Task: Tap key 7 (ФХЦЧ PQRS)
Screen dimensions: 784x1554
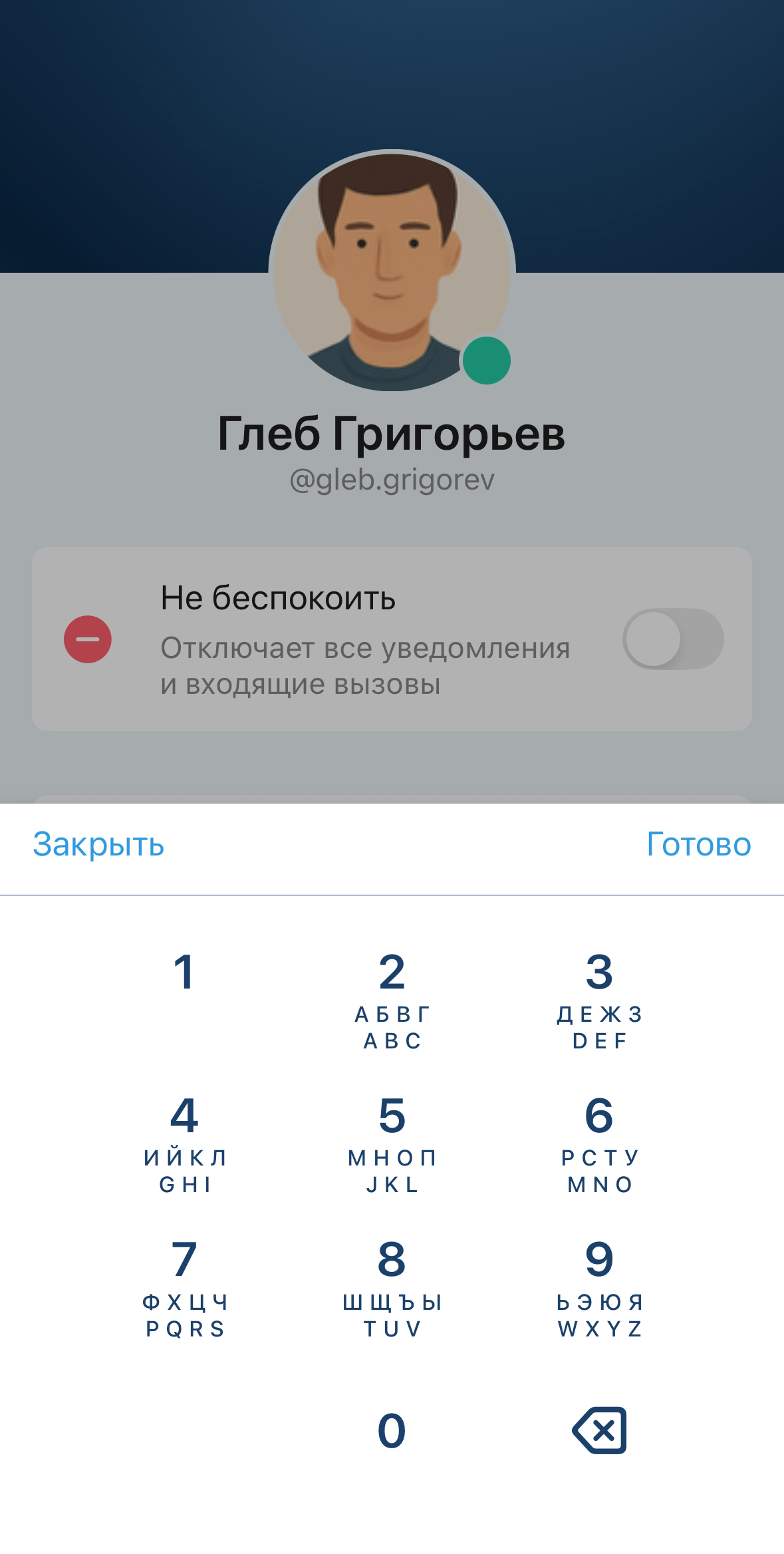Action: [x=184, y=1285]
